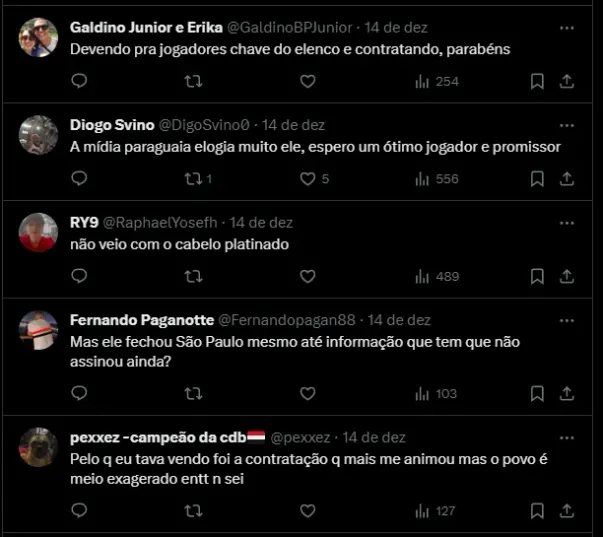Open Fernando Paganotte's profile name
The height and width of the screenshot is (537, 603).
pyautogui.click(x=141, y=320)
